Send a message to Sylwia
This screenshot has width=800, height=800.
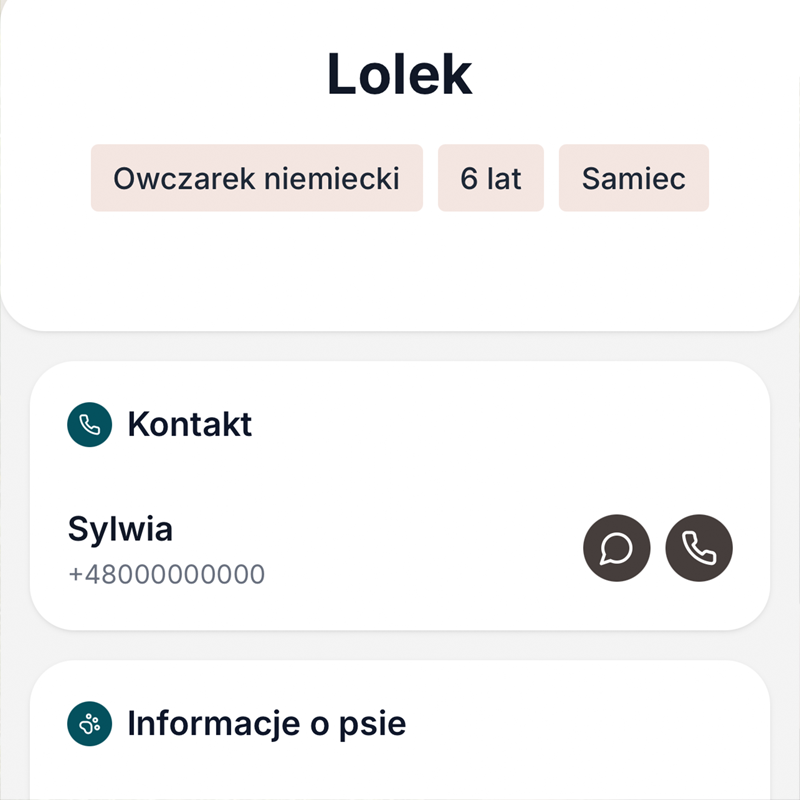click(616, 548)
